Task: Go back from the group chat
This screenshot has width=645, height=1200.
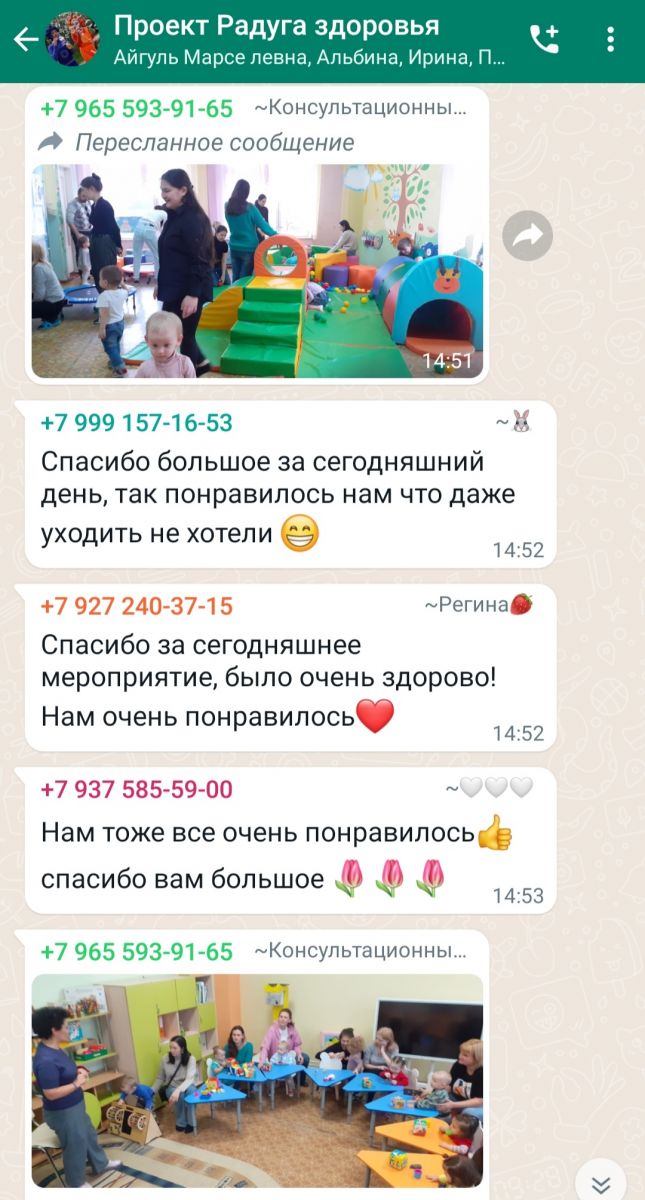Action: click(24, 40)
